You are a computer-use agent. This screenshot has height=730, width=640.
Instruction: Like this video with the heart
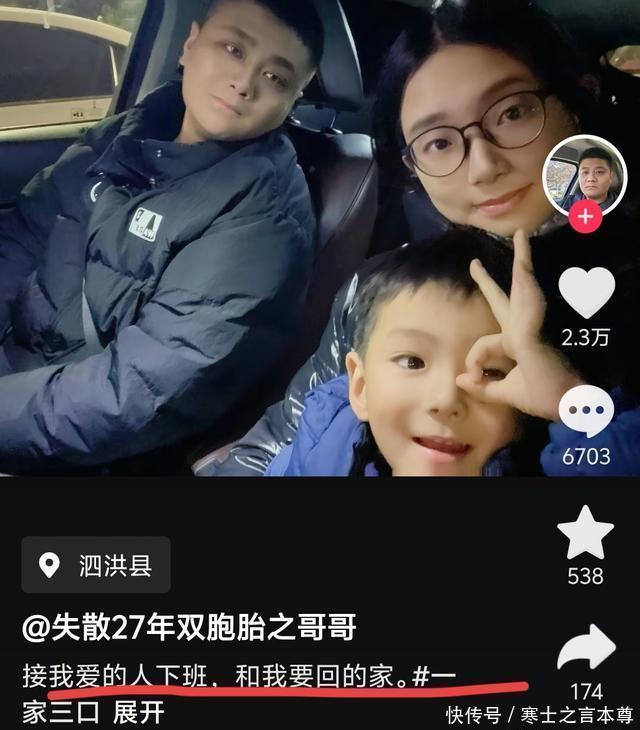[x=586, y=293]
